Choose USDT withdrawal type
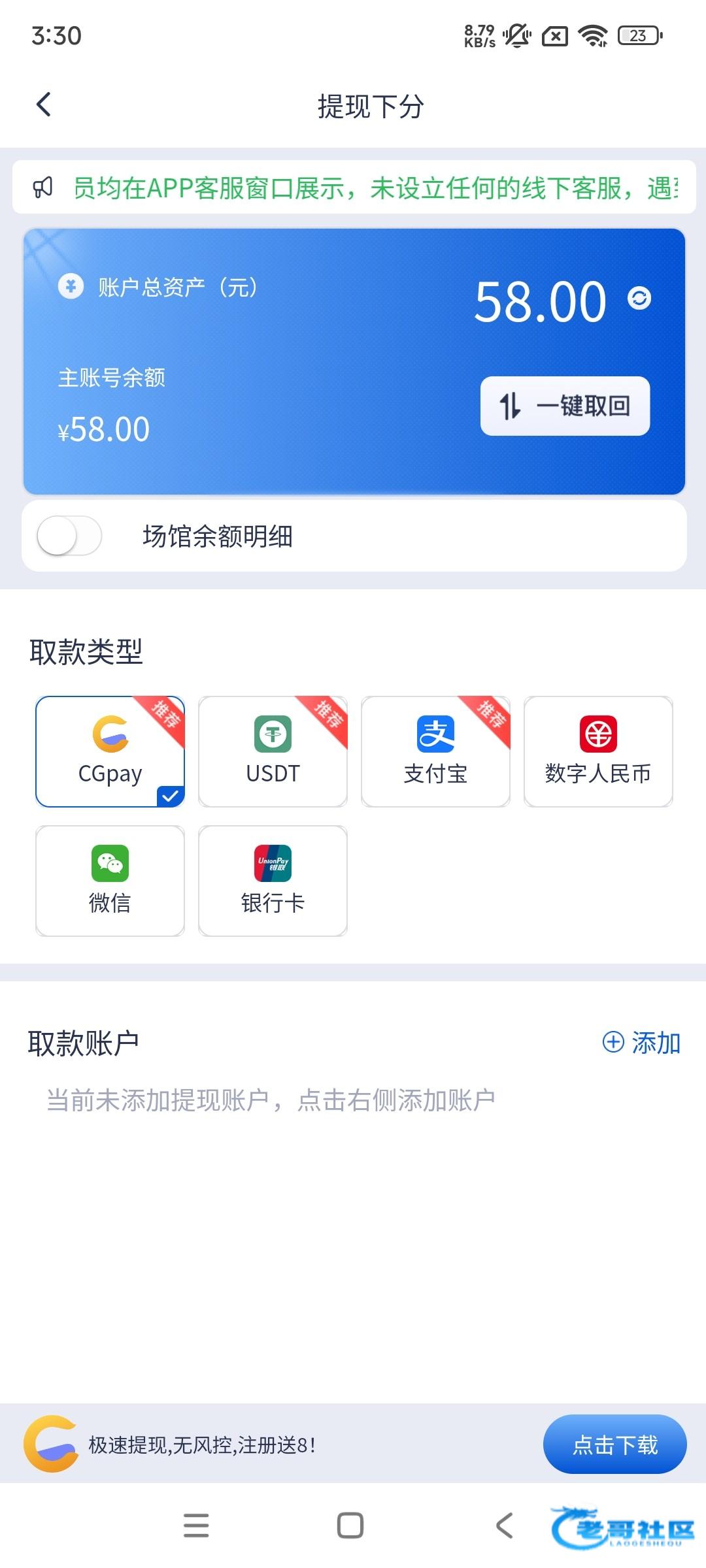706x1568 pixels. tap(273, 751)
